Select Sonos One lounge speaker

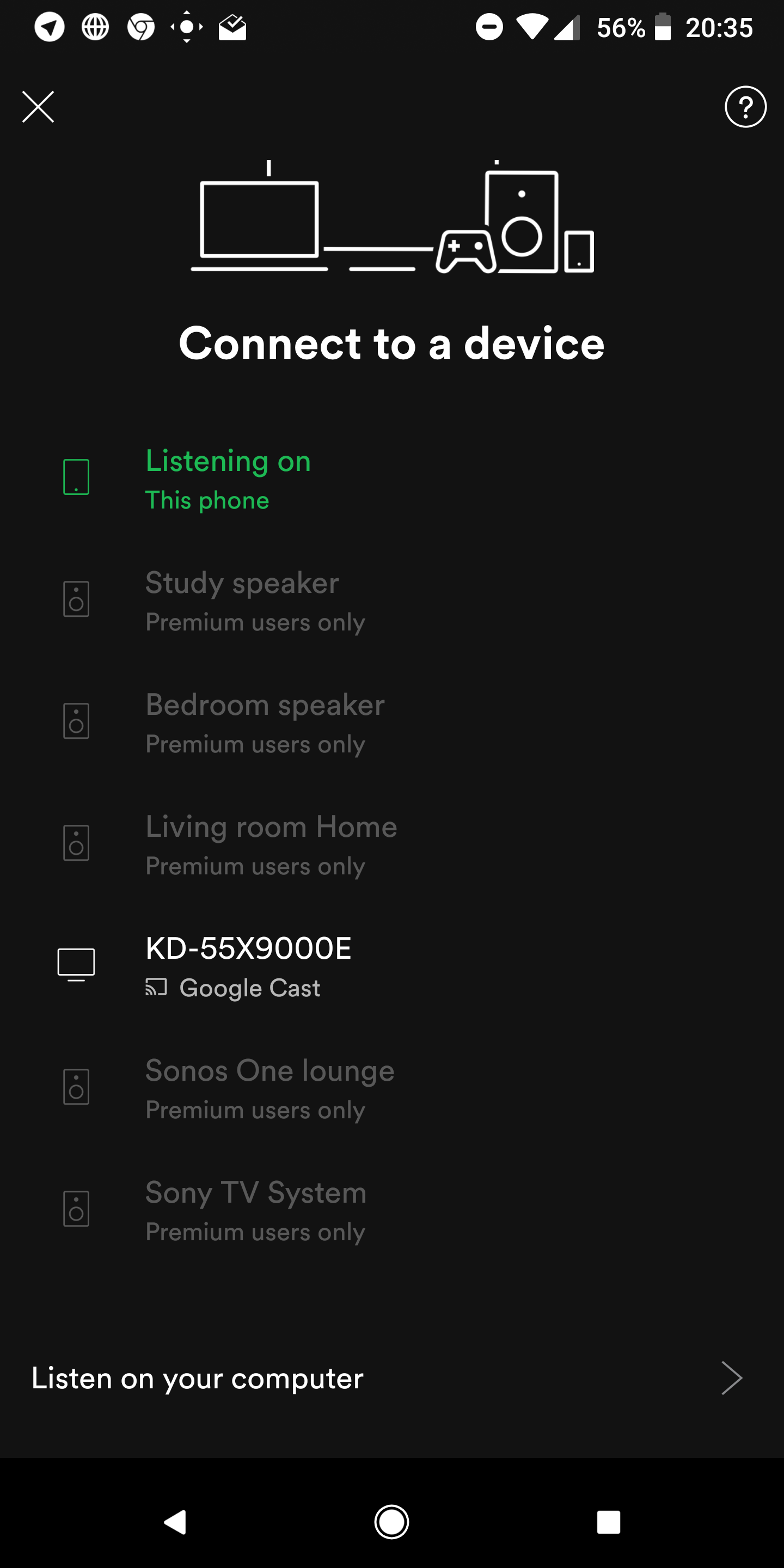point(392,1088)
